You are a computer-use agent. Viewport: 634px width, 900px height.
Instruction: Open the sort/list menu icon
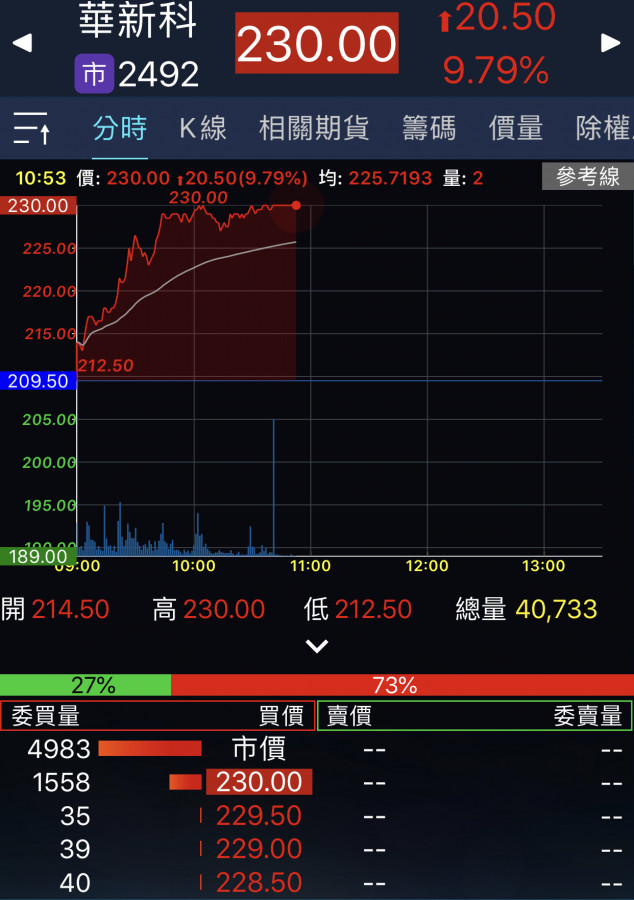pyautogui.click(x=32, y=129)
